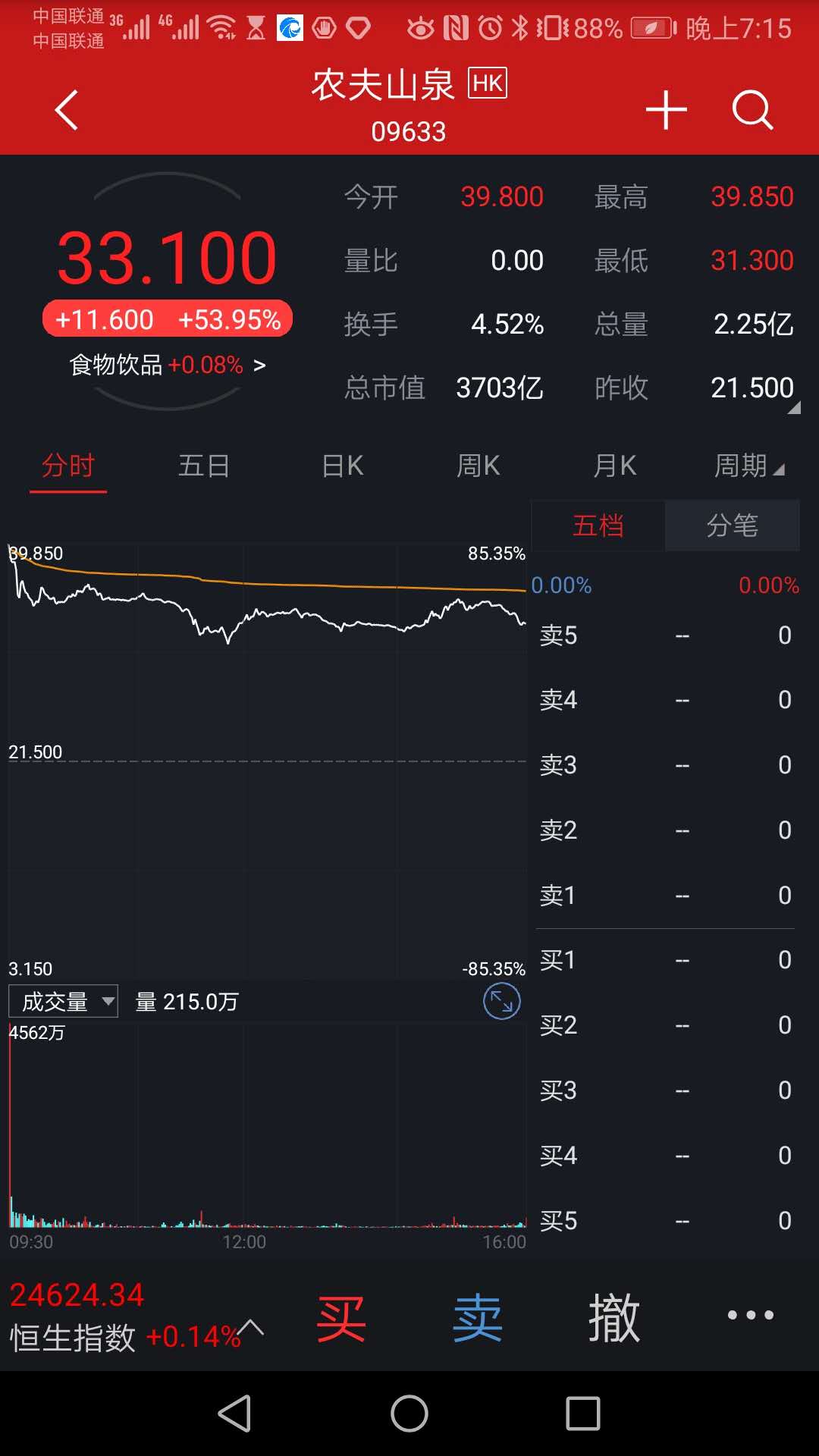The height and width of the screenshot is (1456, 819).
Task: Go back using the top-left arrow
Action: (x=67, y=110)
